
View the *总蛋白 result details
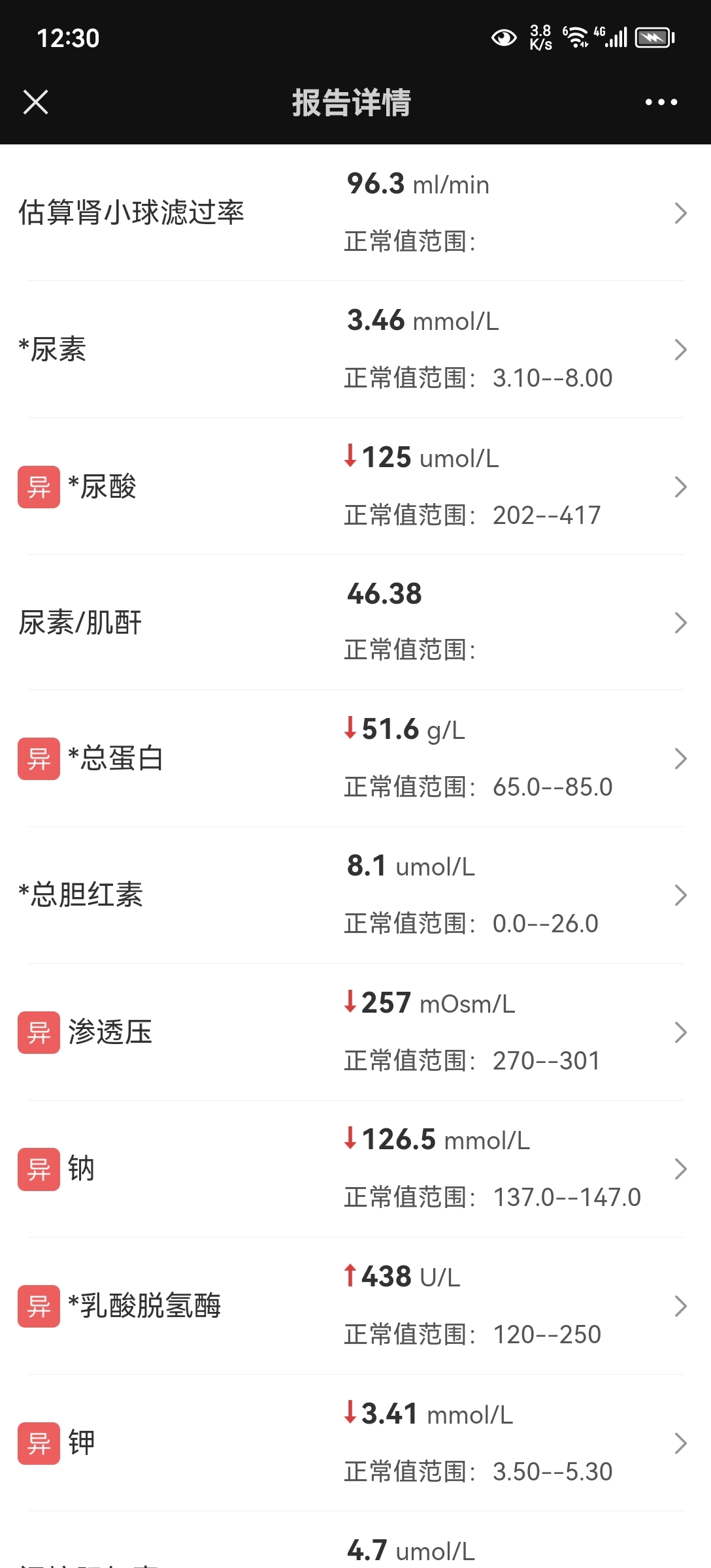click(355, 759)
